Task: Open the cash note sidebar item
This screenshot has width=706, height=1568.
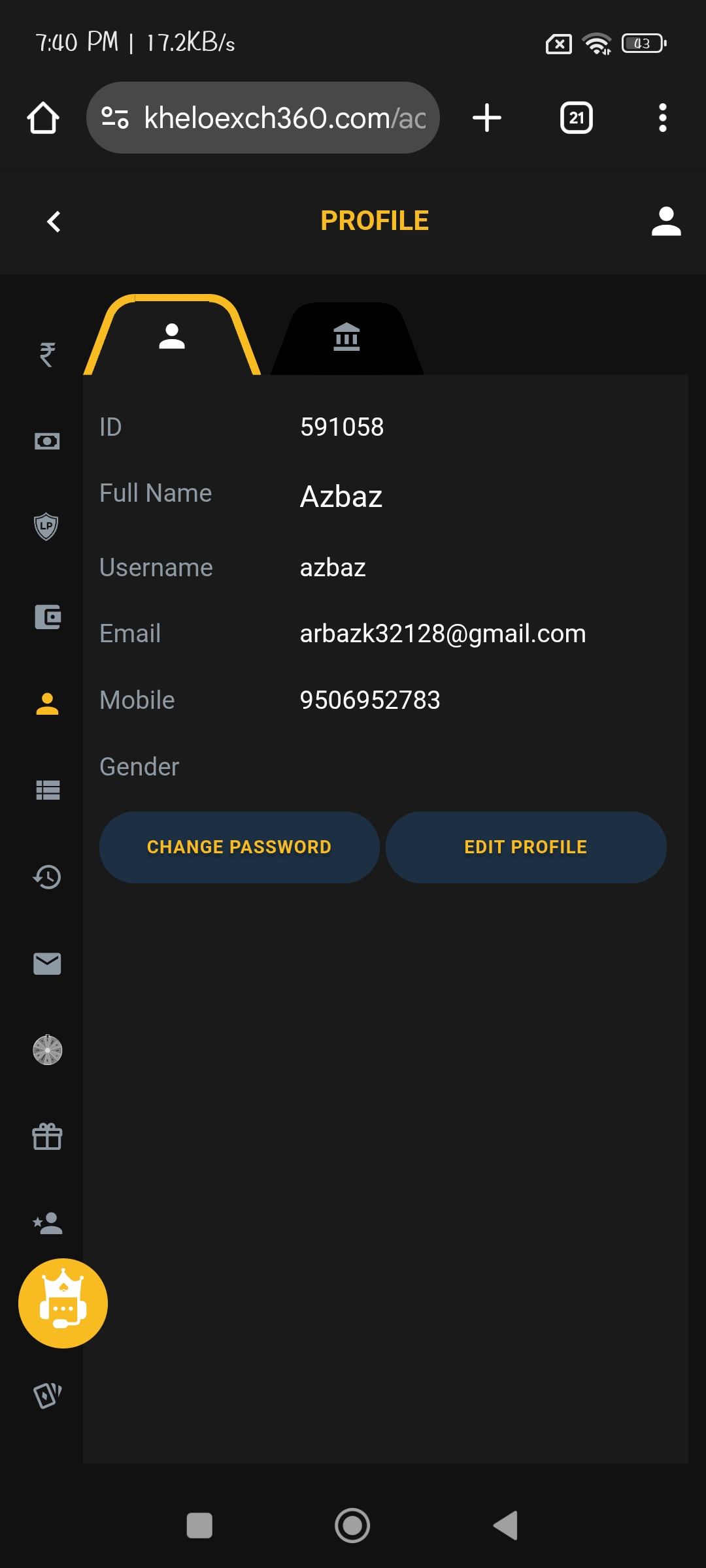Action: point(47,442)
